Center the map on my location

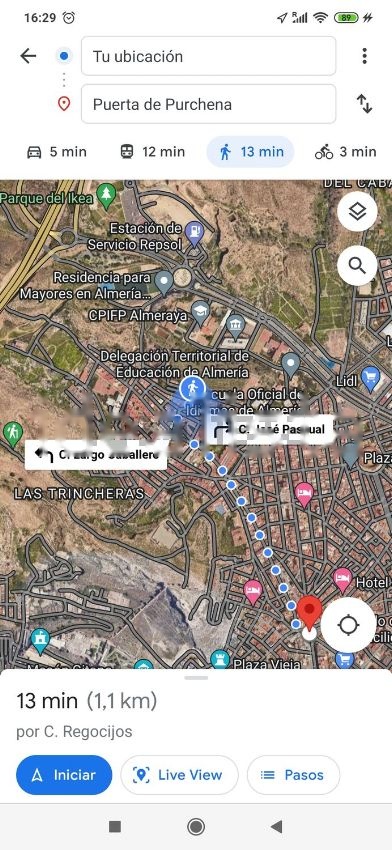pos(348,625)
